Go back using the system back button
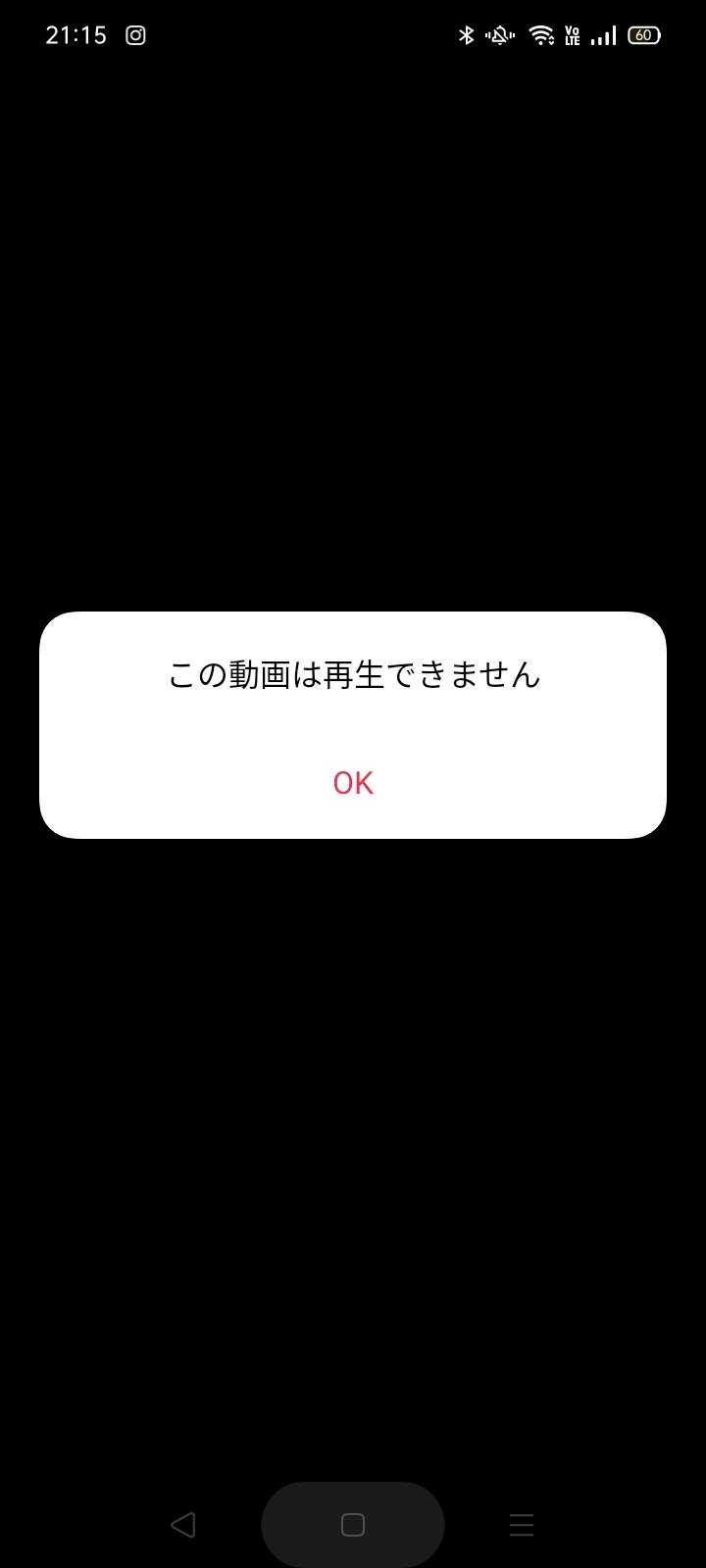This screenshot has height=1568, width=706. (x=182, y=1525)
